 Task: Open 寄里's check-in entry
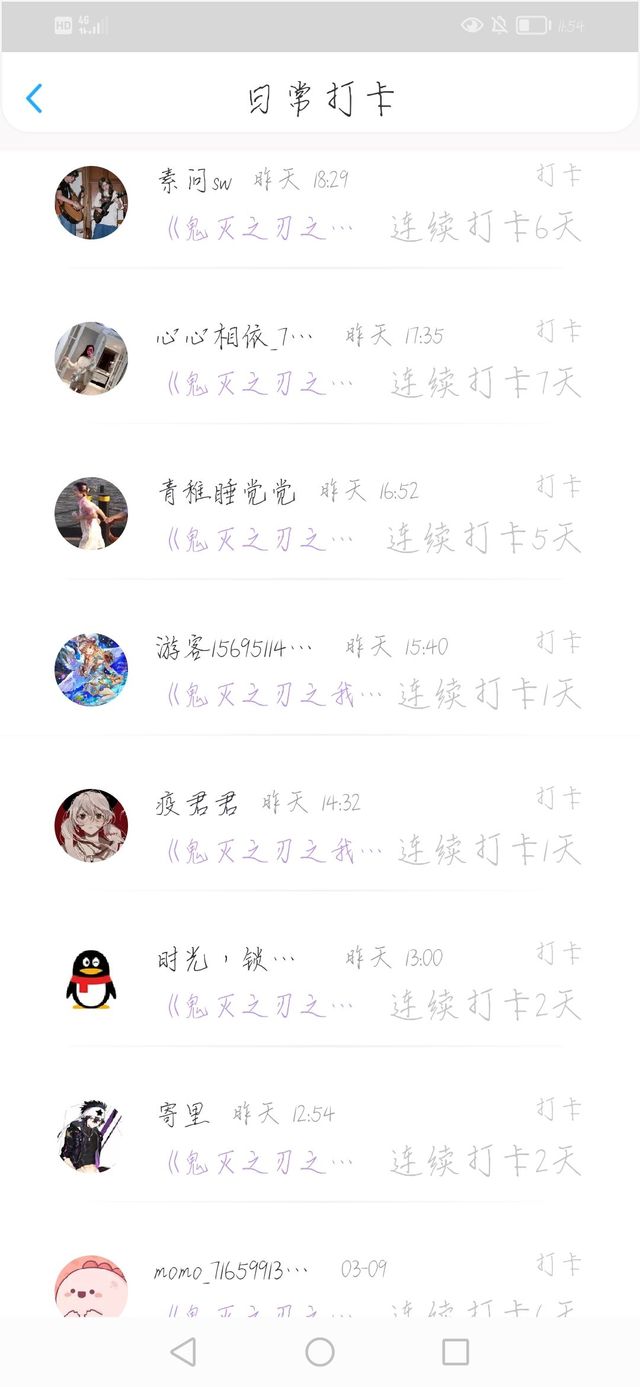(x=320, y=1136)
